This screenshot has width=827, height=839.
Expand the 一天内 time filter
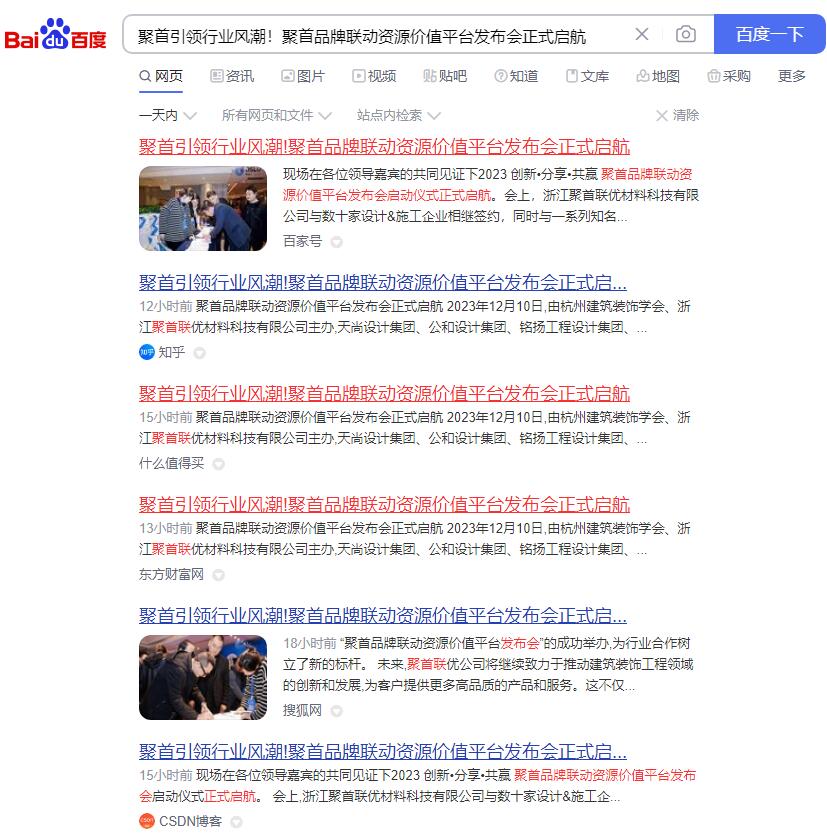point(168,116)
